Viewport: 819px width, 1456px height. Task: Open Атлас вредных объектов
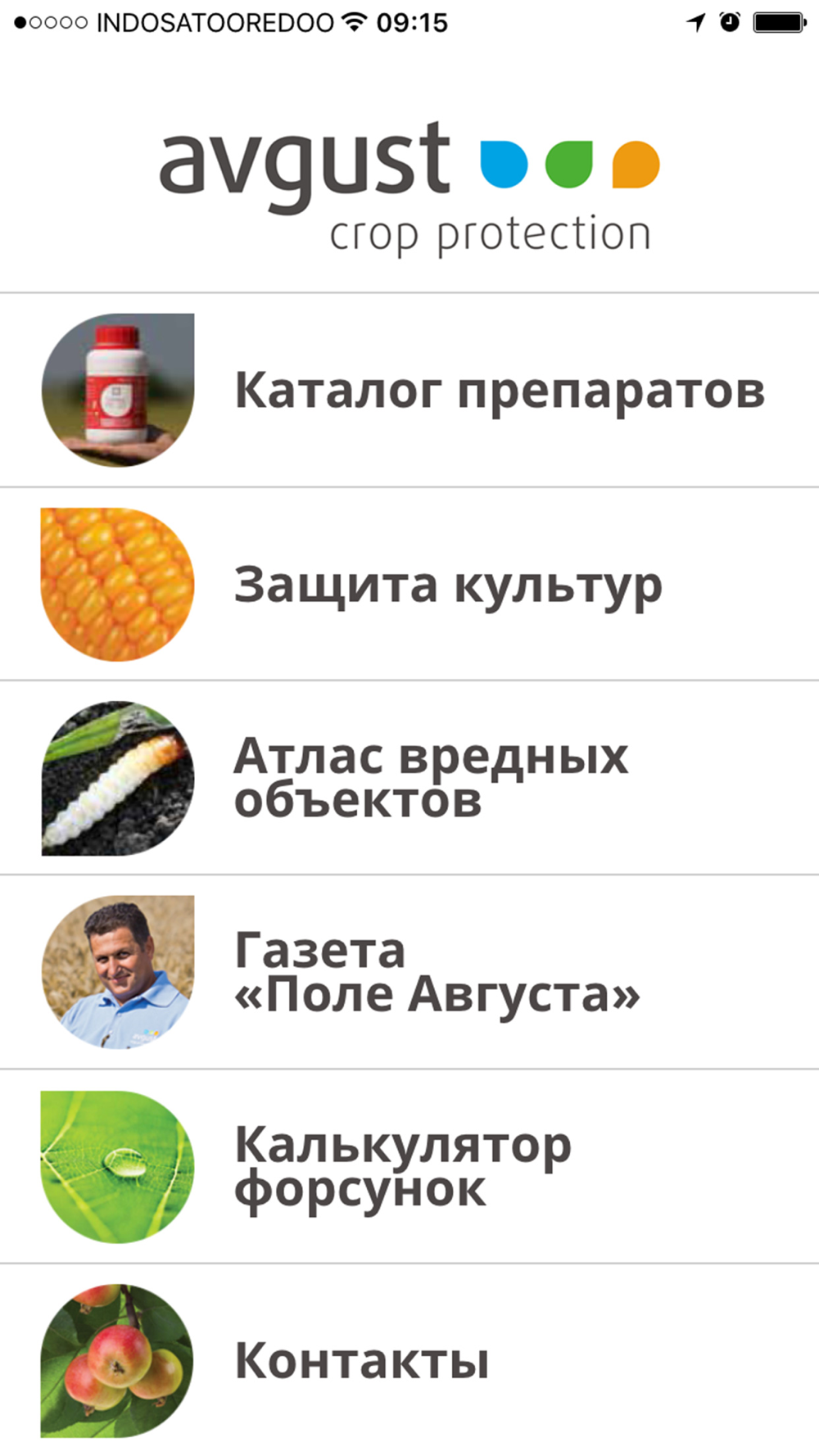click(431, 778)
